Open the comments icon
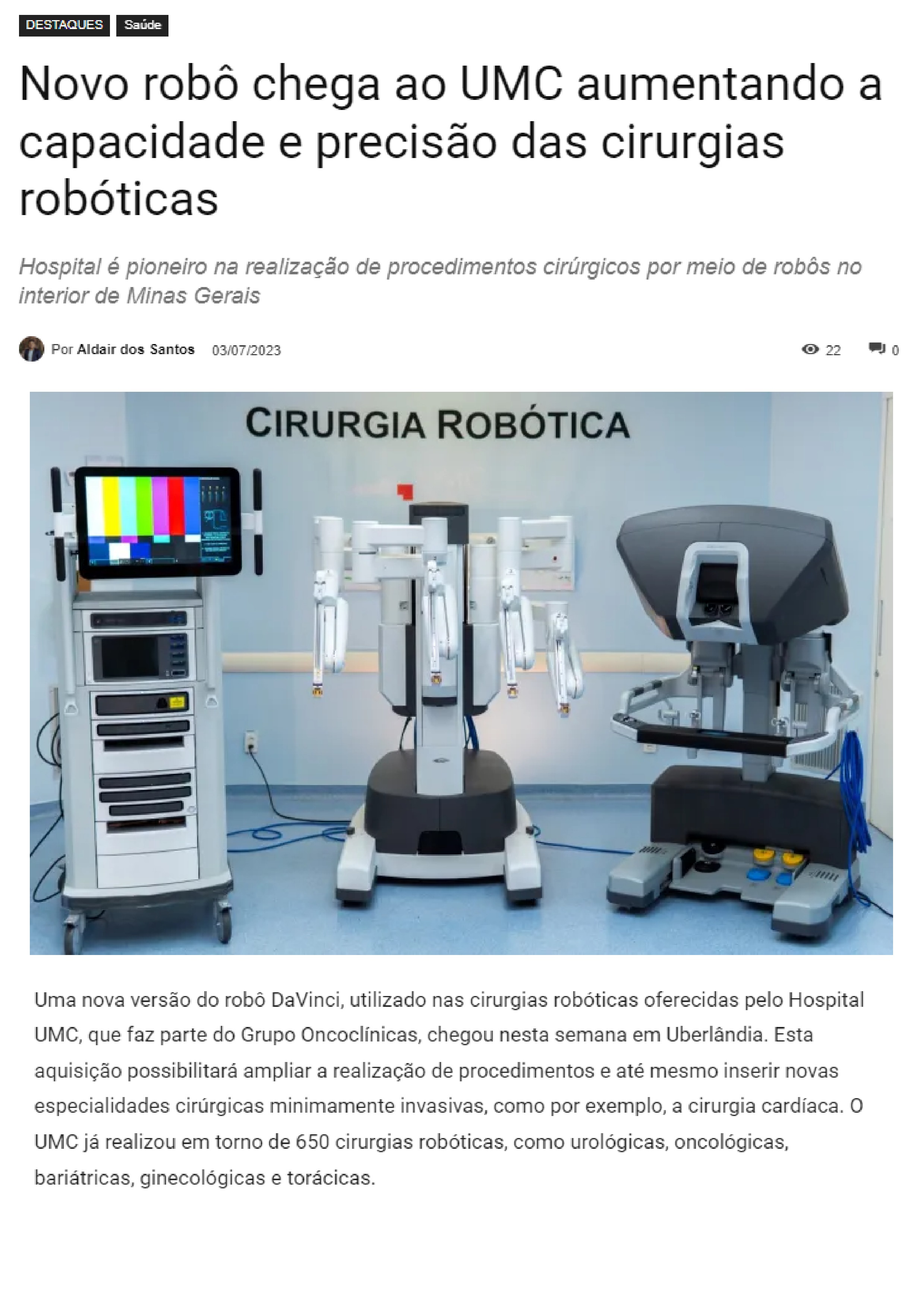Viewport: 924px width, 1308px height. [x=876, y=349]
